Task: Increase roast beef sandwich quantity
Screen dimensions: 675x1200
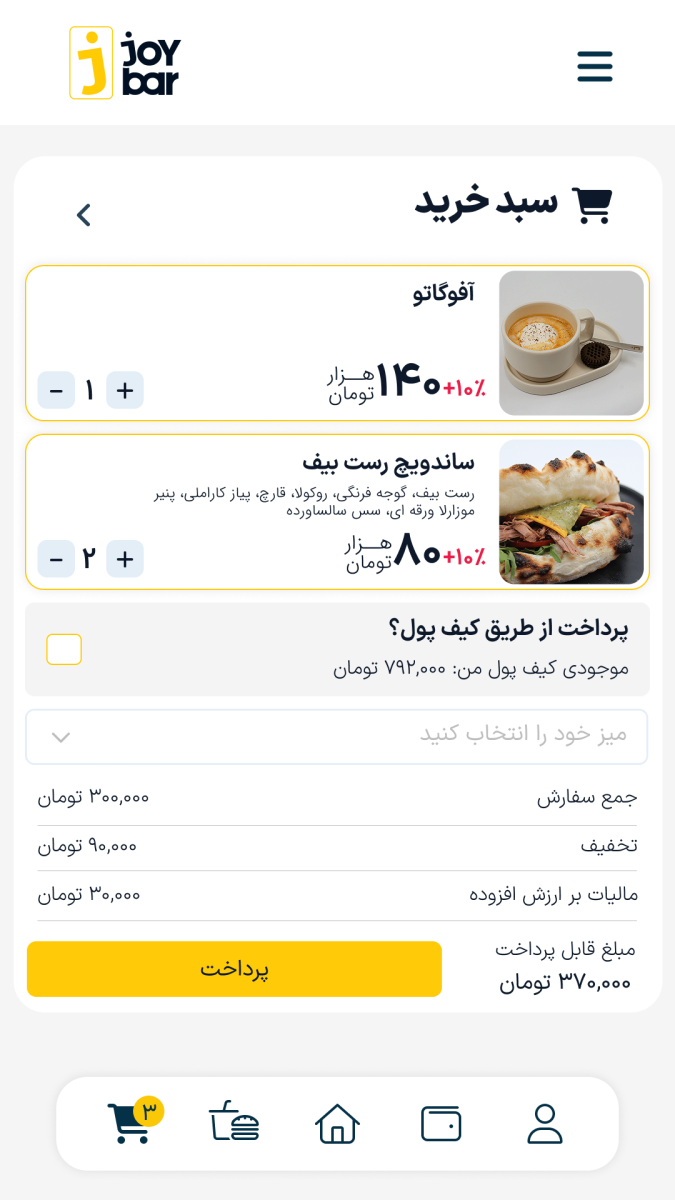Action: pos(125,559)
